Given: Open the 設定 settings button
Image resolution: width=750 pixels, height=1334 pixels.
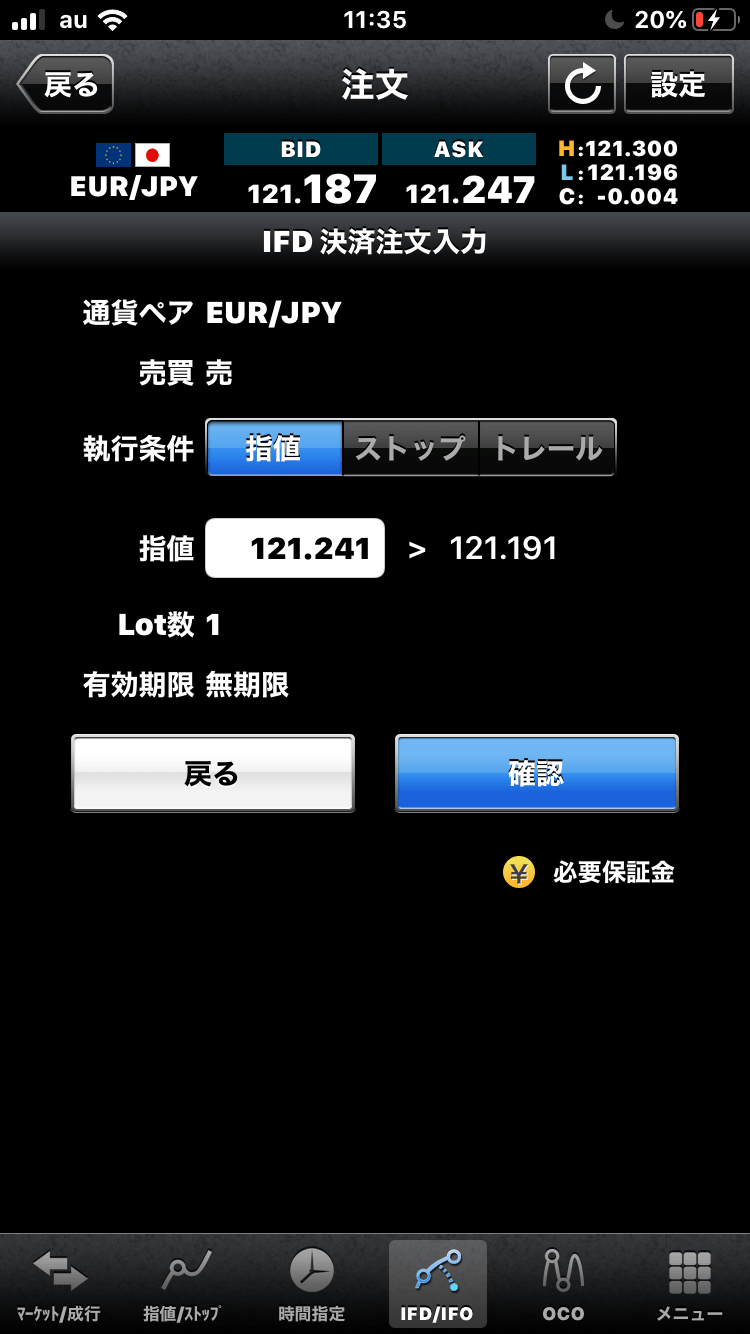Looking at the screenshot, I should 678,85.
